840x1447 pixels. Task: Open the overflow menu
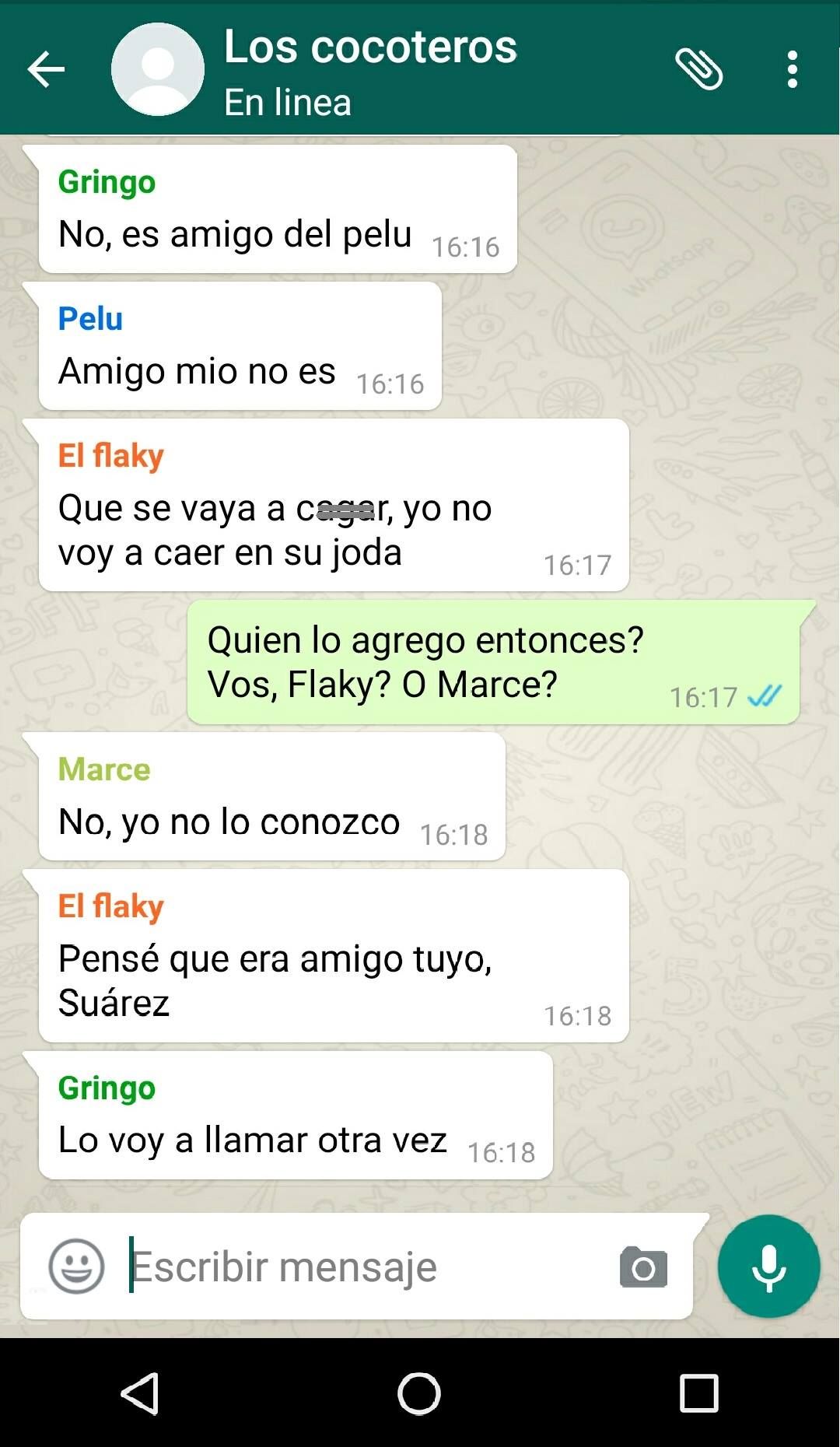792,70
